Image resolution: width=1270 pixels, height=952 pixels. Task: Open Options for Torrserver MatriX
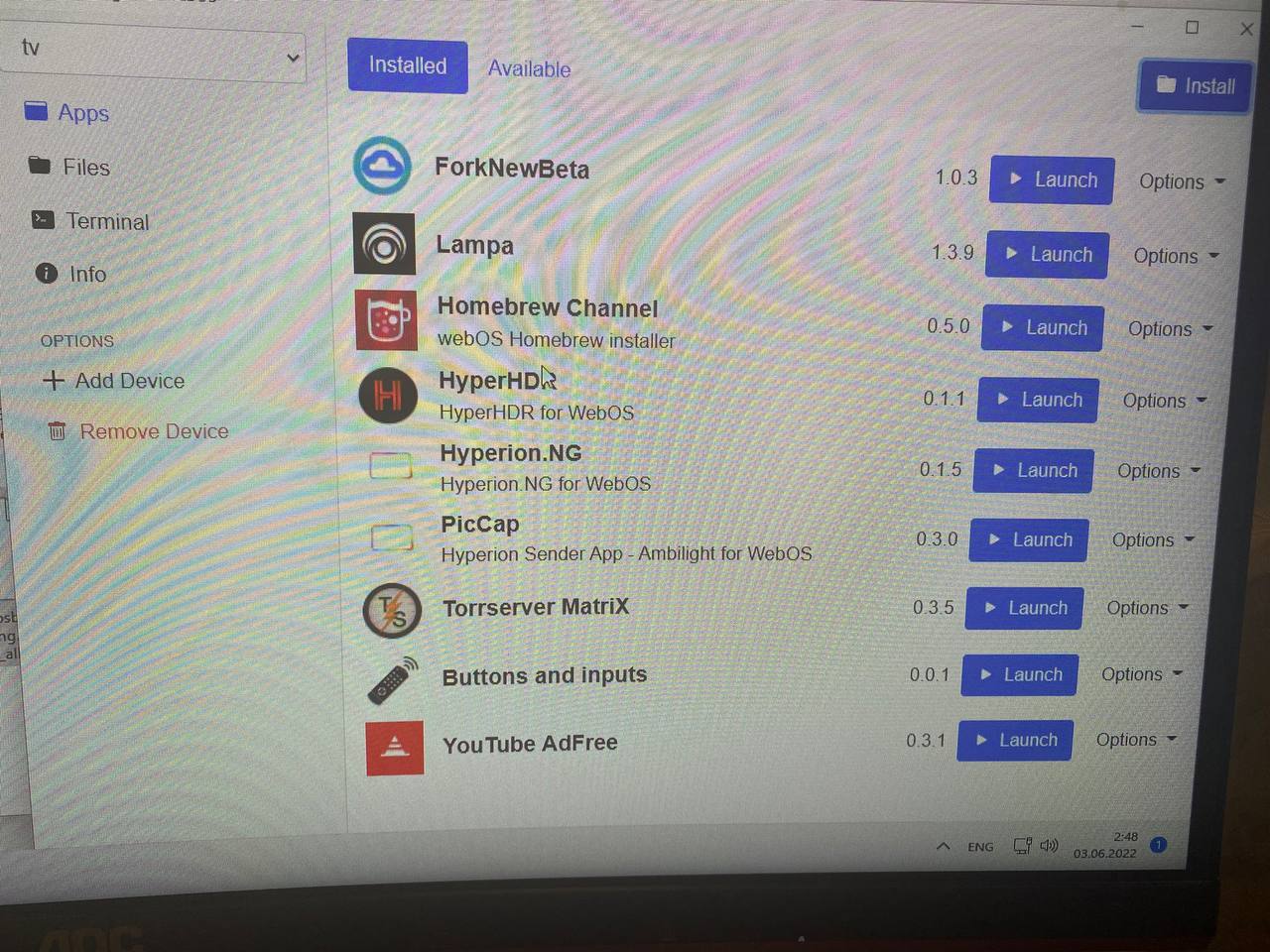coord(1147,608)
